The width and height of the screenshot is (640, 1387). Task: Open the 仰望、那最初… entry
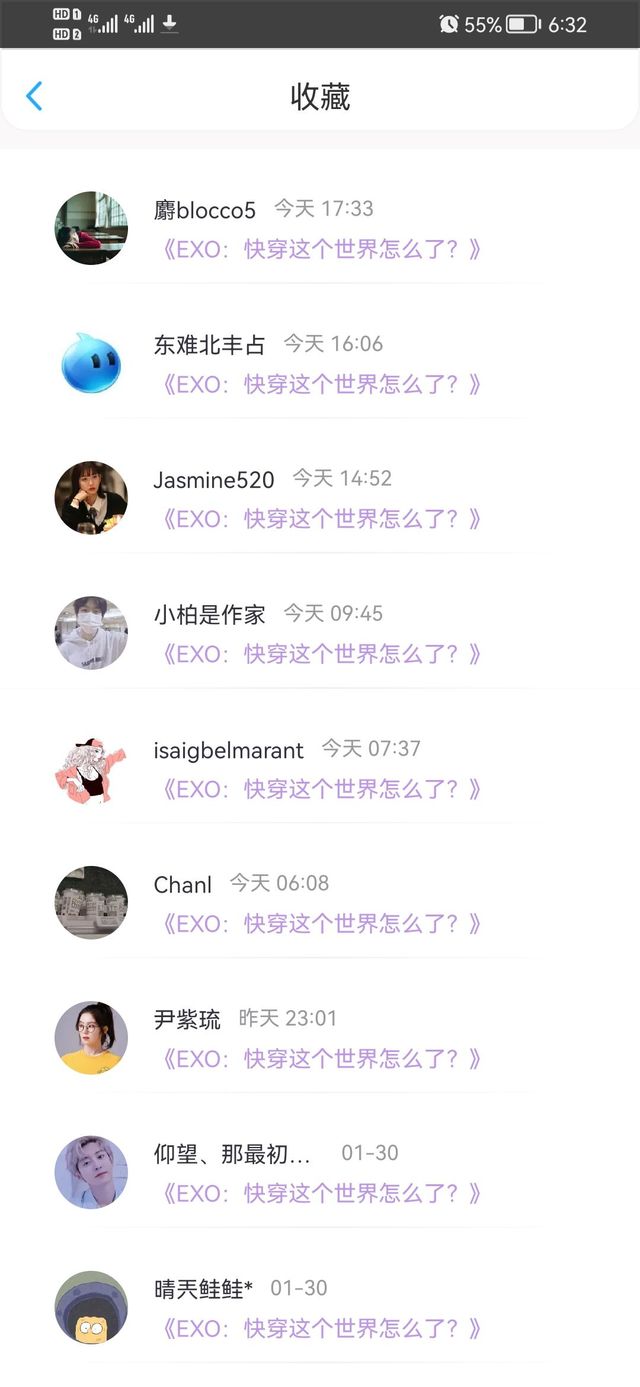pyautogui.click(x=320, y=1174)
